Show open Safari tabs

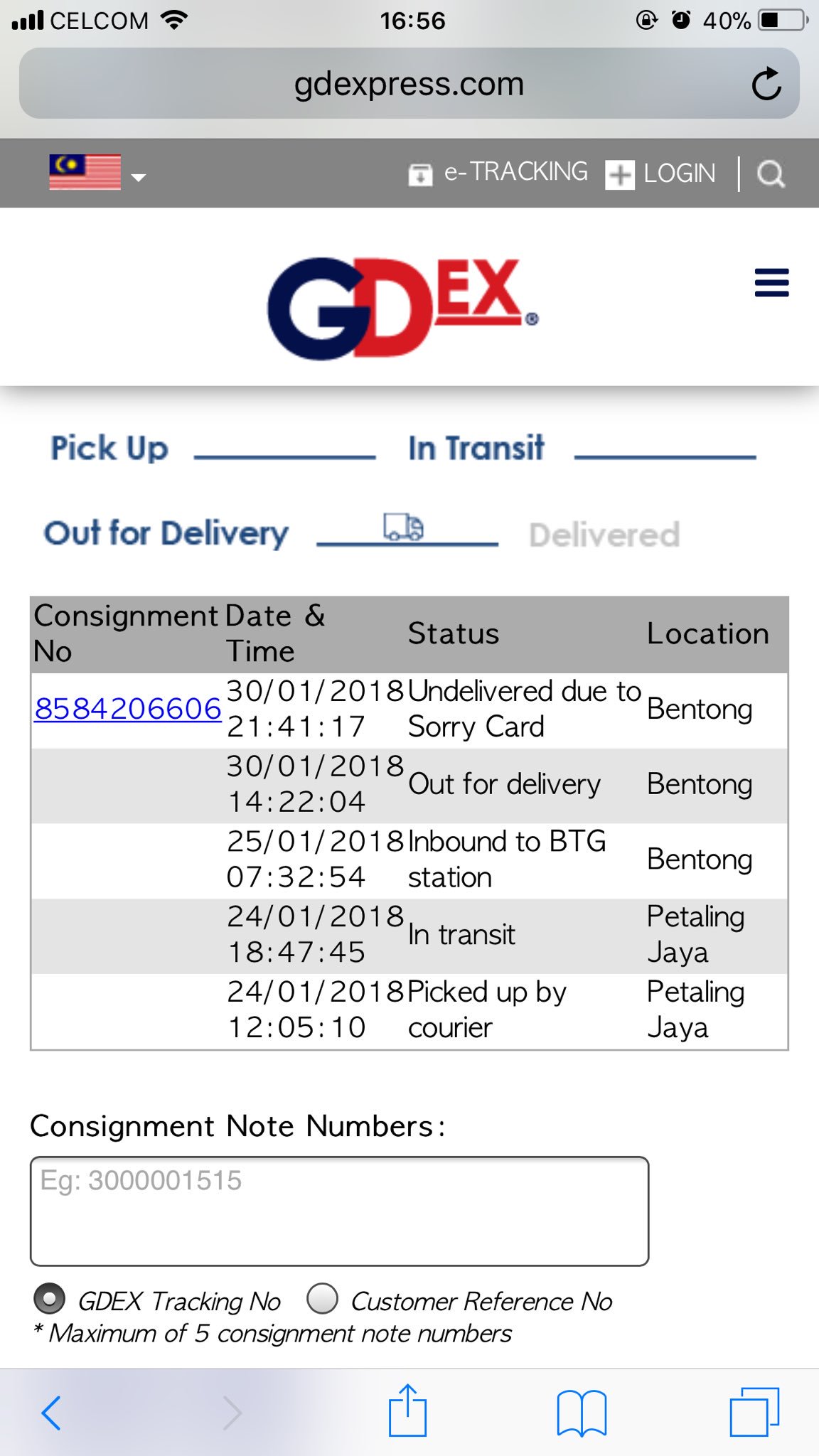(755, 1411)
